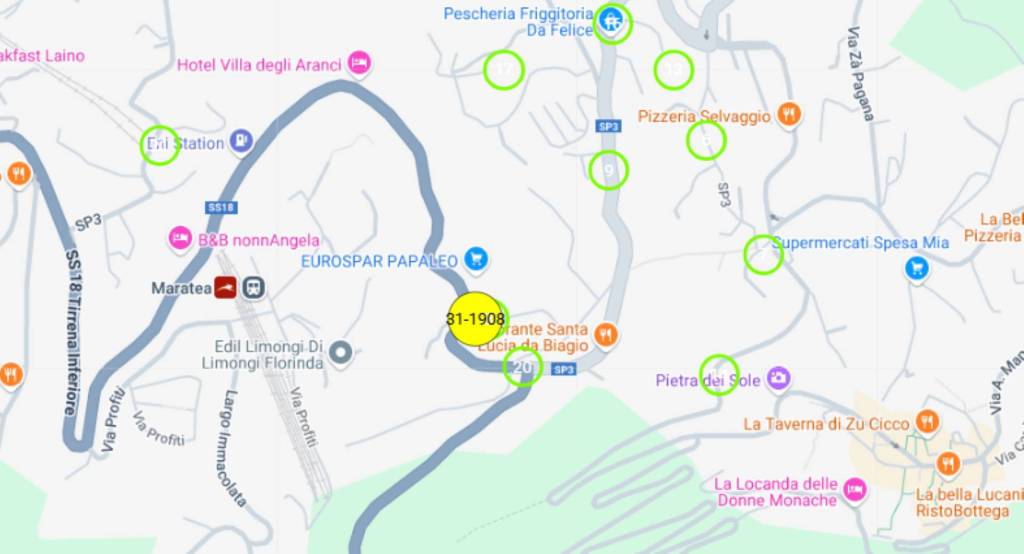Tap the yellow 31-1908 marker
Screen dimensions: 1024x554
pyautogui.click(x=475, y=319)
